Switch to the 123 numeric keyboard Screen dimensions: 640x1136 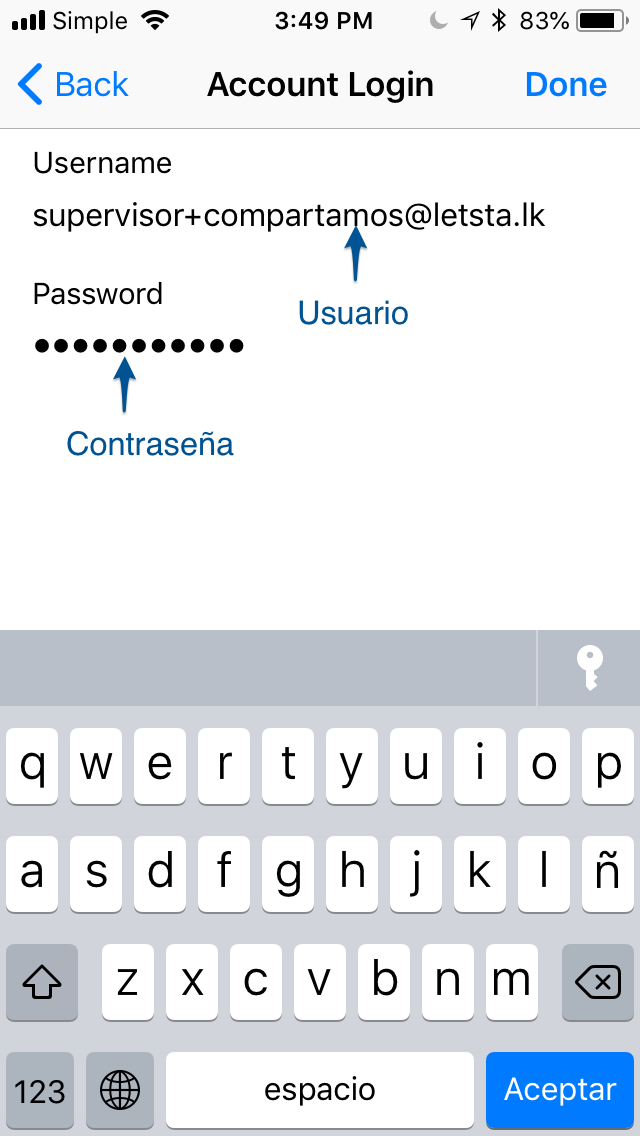click(x=40, y=1090)
